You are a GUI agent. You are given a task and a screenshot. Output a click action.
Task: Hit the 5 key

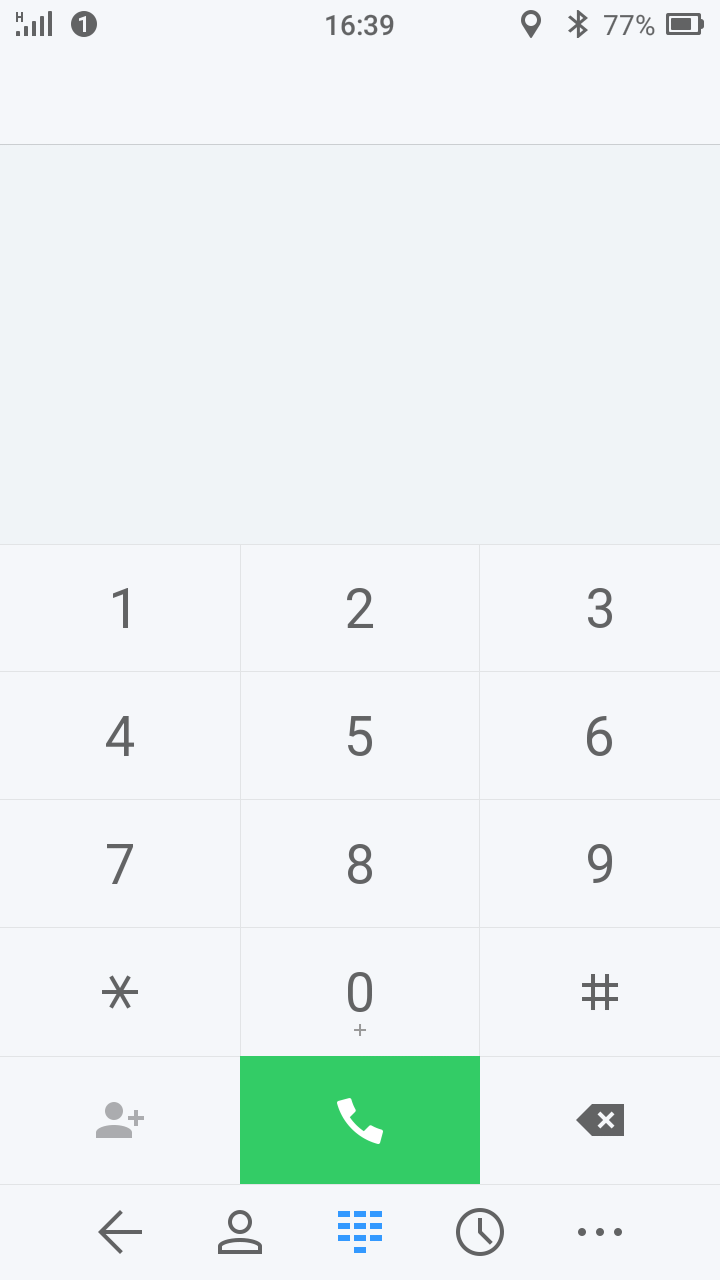click(x=360, y=736)
